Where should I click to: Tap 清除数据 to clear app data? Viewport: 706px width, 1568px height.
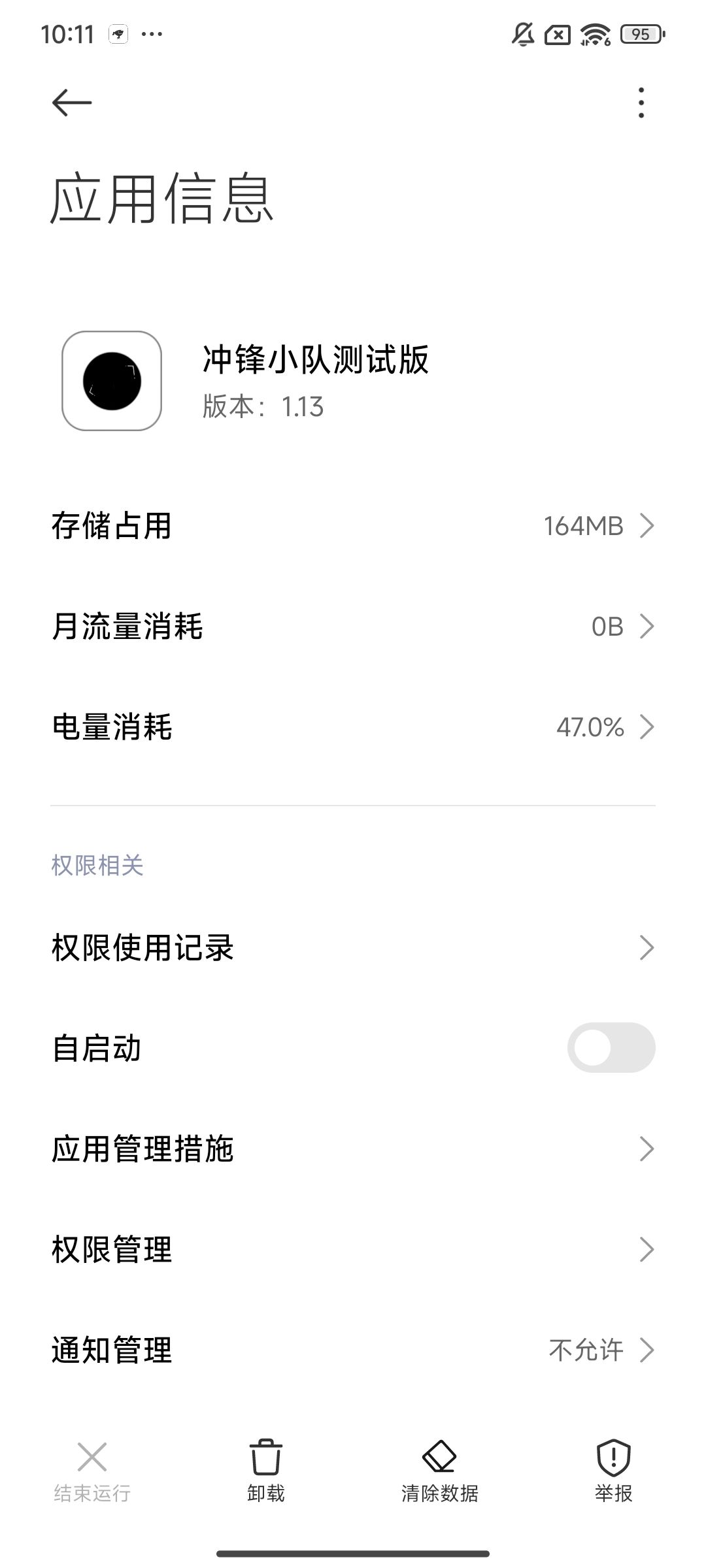pos(439,1471)
